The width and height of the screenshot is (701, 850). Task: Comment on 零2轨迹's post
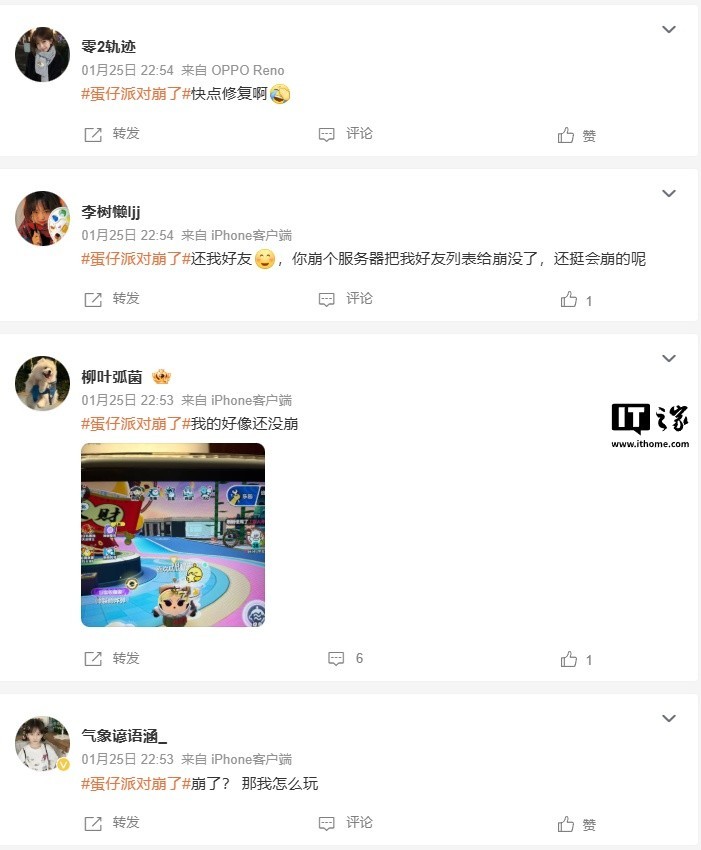(345, 134)
